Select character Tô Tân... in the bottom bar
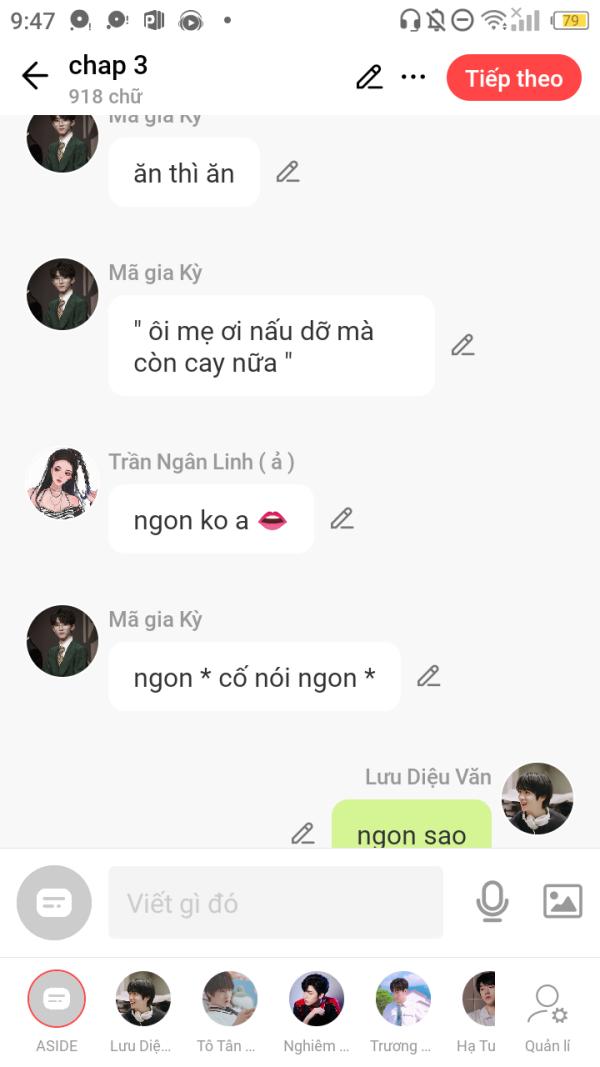This screenshot has width=600, height=1067. coord(229,1011)
